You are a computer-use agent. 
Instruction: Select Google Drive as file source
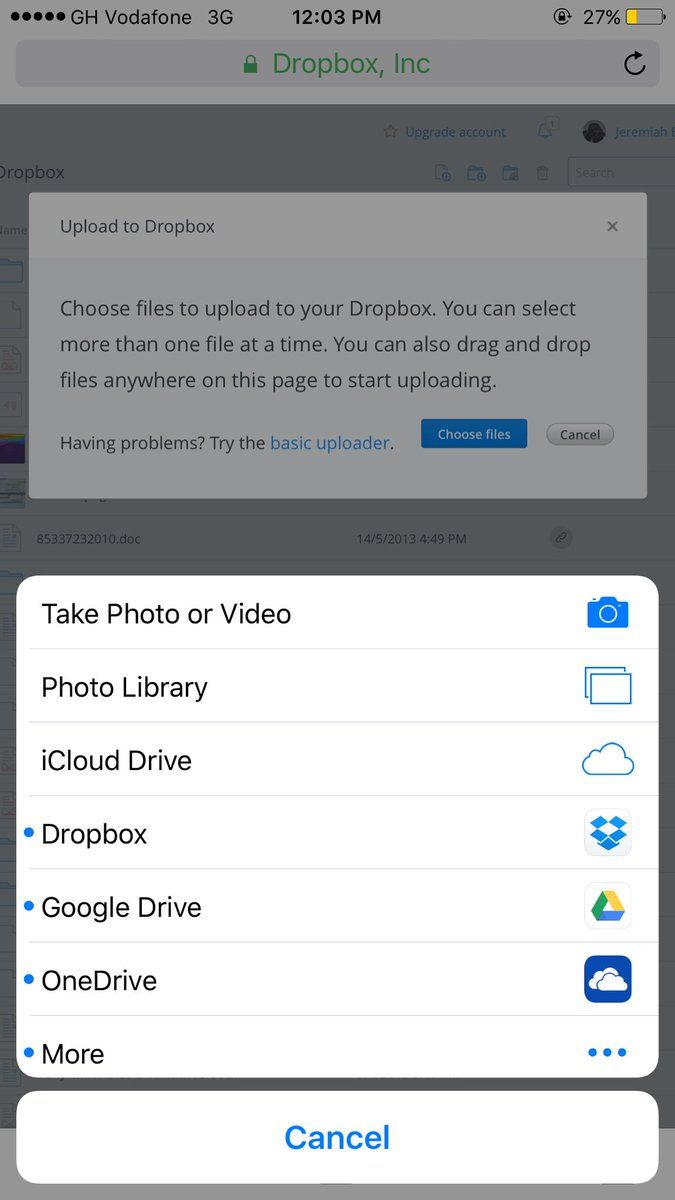point(337,907)
